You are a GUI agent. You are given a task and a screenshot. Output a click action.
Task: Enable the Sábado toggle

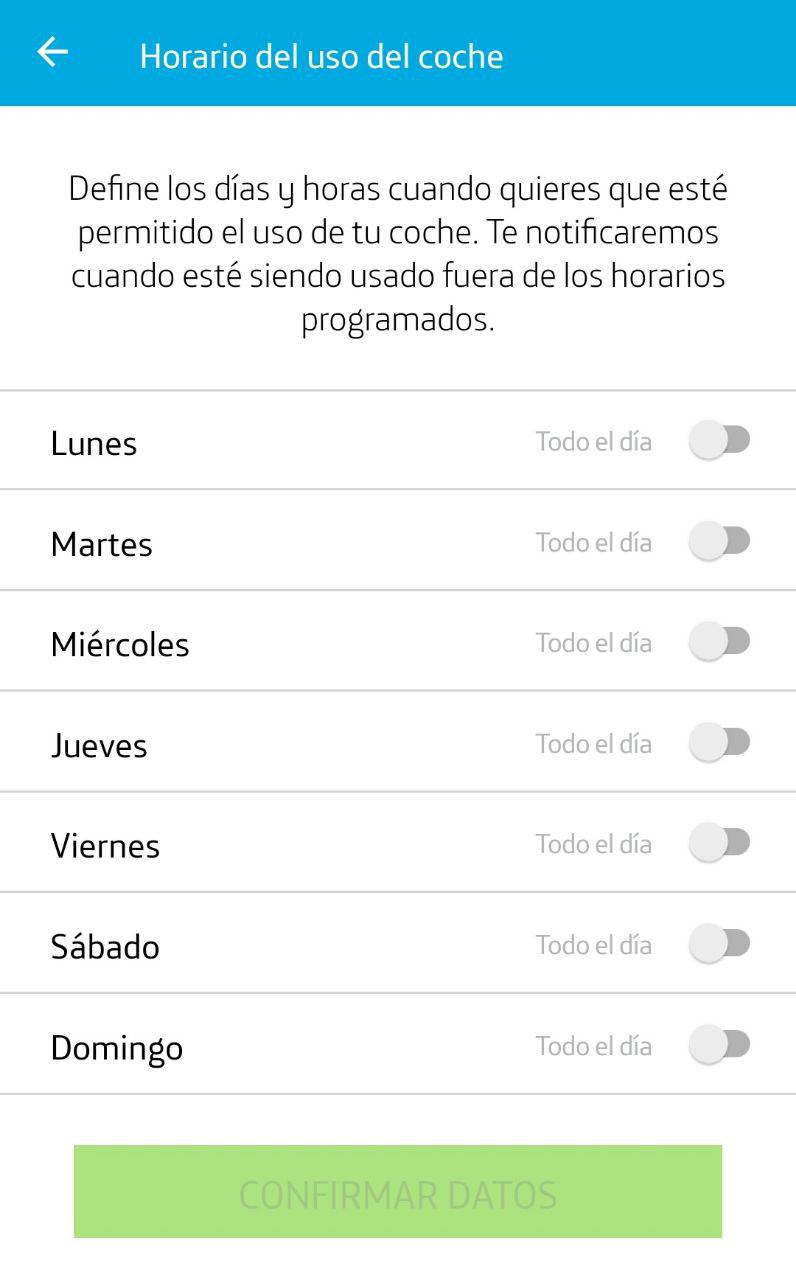[x=720, y=943]
